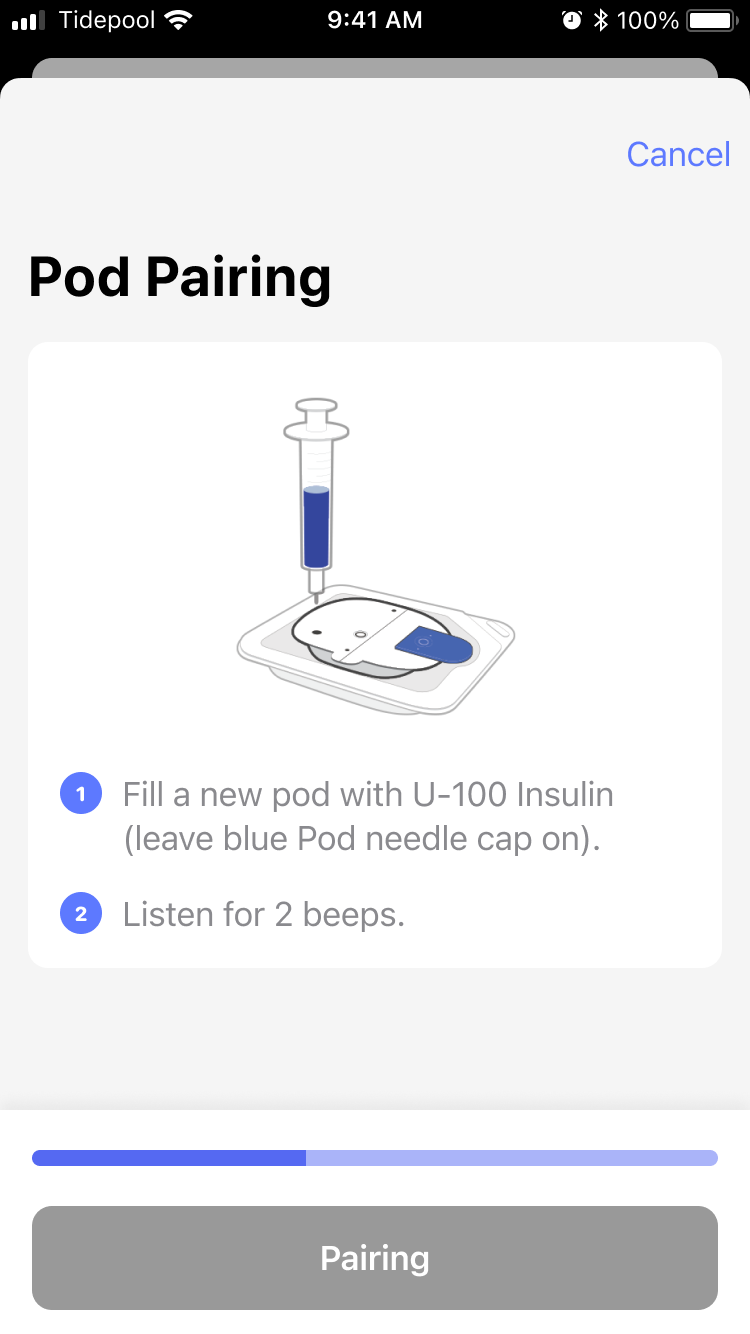The height and width of the screenshot is (1334, 750).
Task: Tap the alarm clock status bar icon
Action: click(x=572, y=19)
